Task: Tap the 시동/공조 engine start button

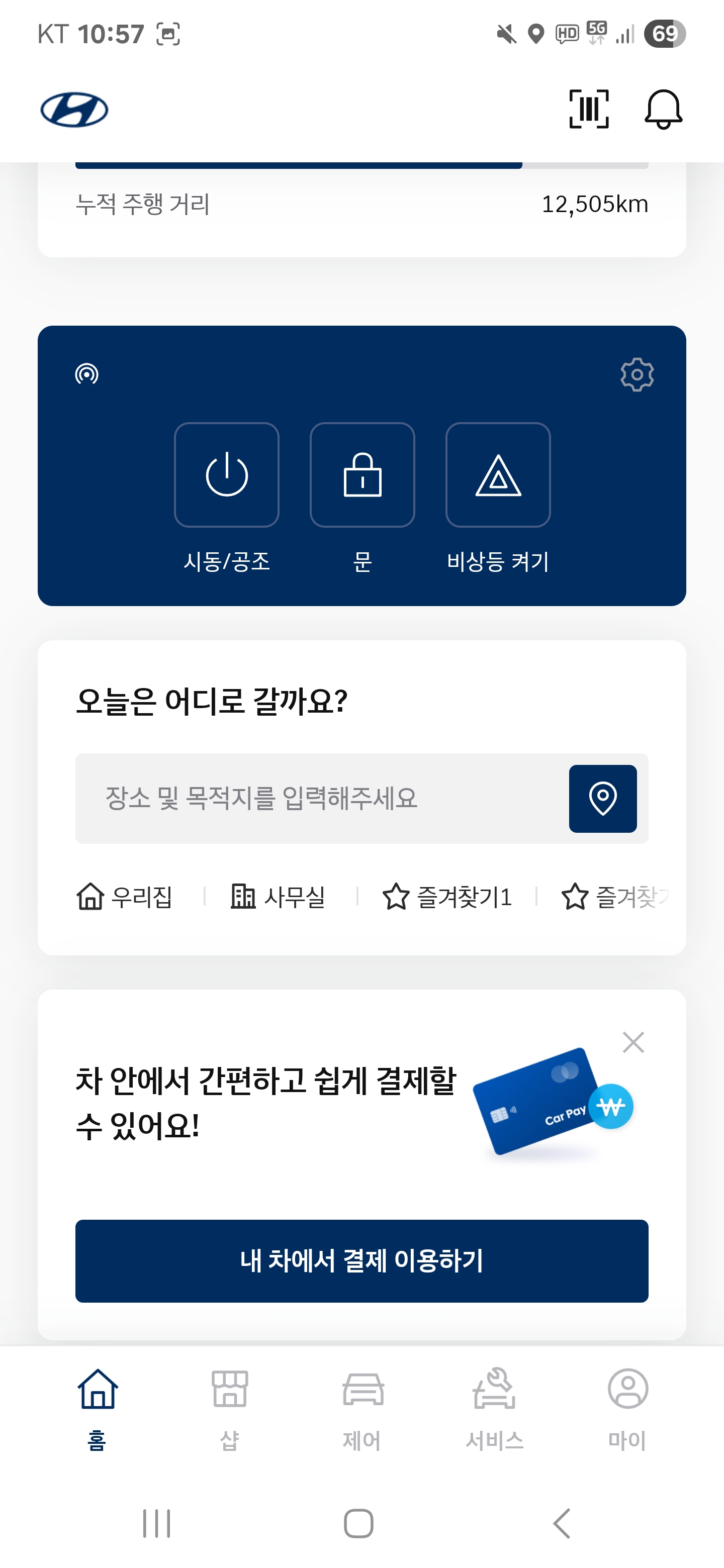Action: (x=227, y=475)
